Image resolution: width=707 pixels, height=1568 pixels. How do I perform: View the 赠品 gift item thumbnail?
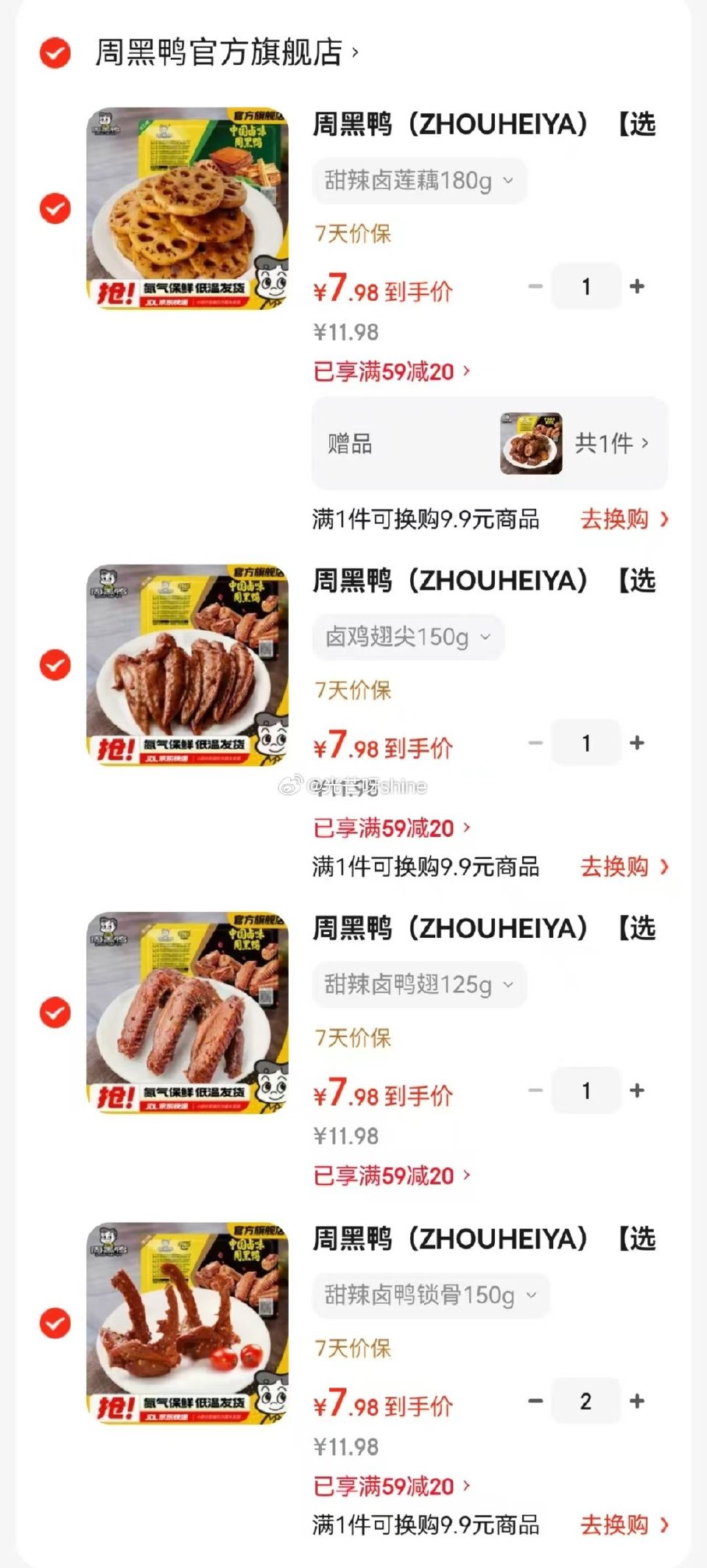pos(530,444)
